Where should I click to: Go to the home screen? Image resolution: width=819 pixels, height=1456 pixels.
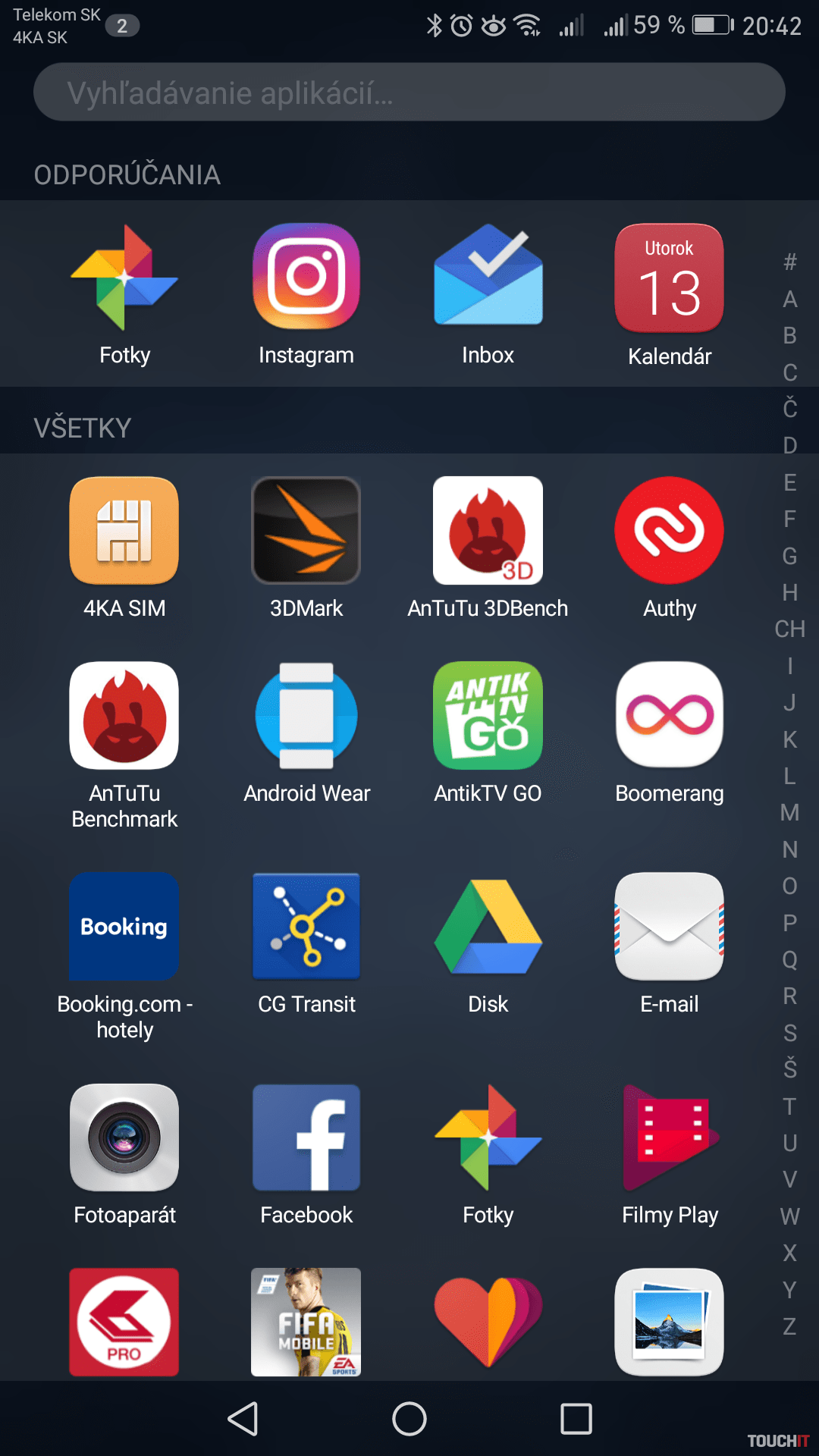pyautogui.click(x=409, y=1419)
